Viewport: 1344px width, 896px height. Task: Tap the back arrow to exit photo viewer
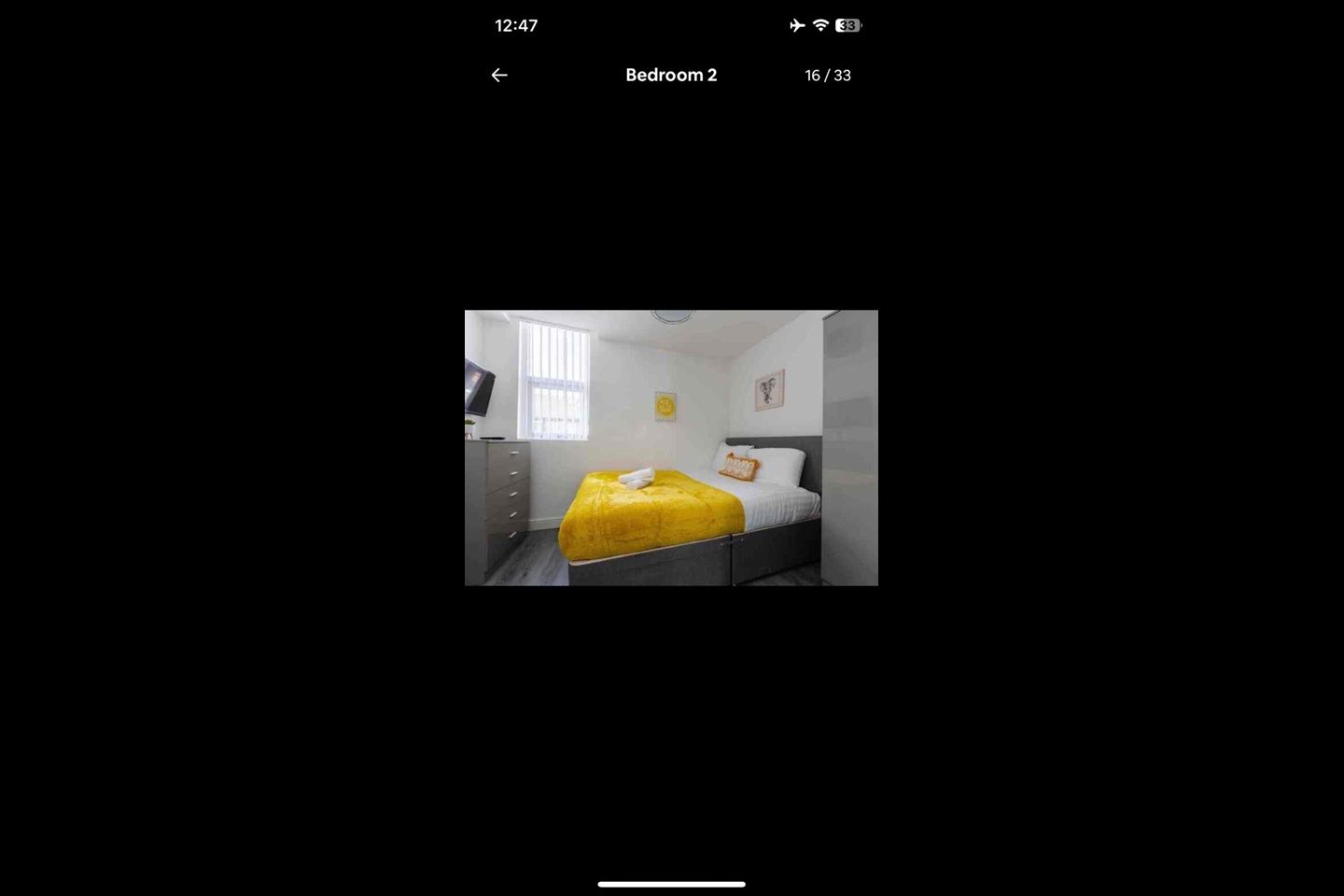point(499,76)
